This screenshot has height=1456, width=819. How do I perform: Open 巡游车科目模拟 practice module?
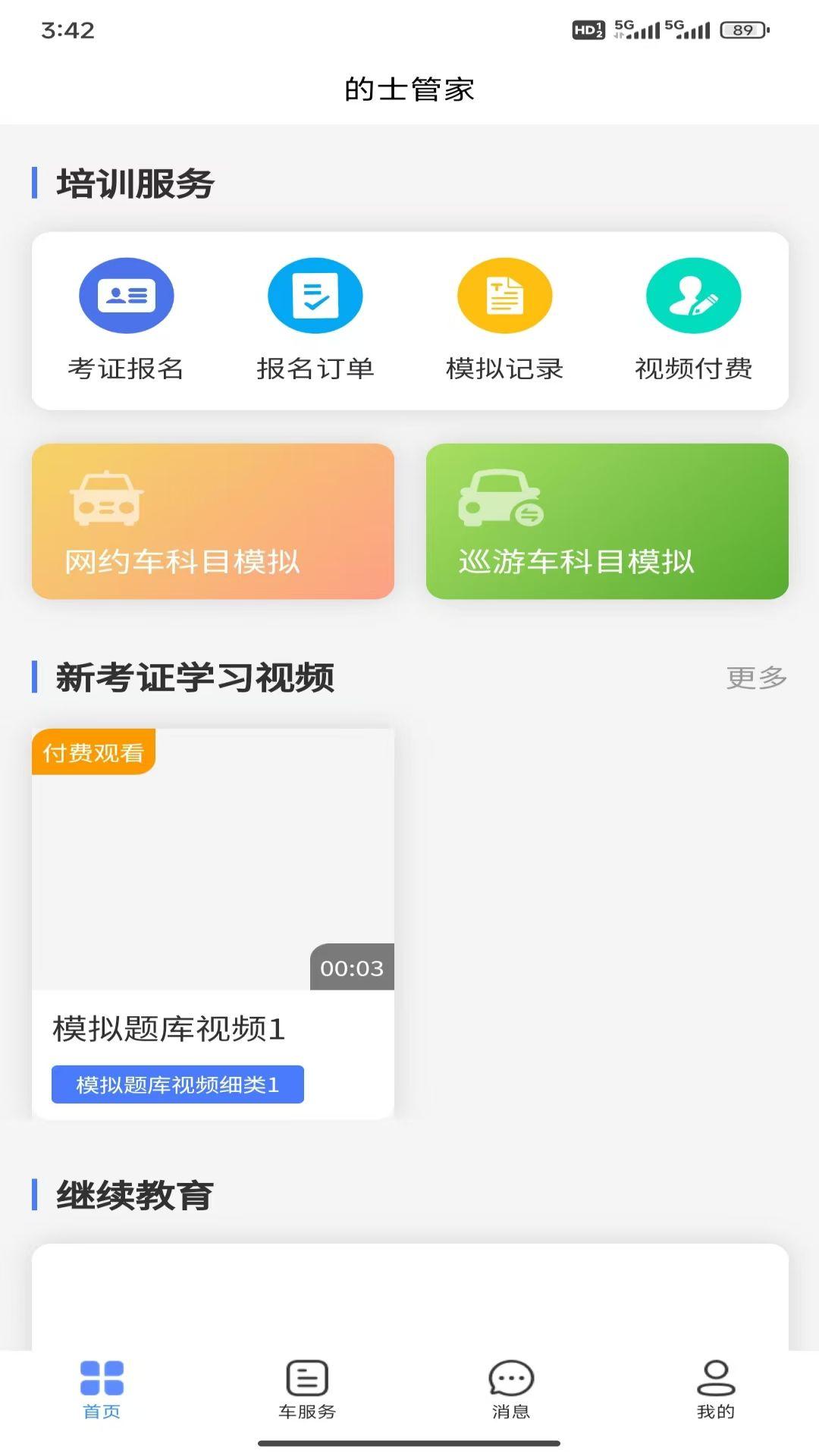coord(607,522)
